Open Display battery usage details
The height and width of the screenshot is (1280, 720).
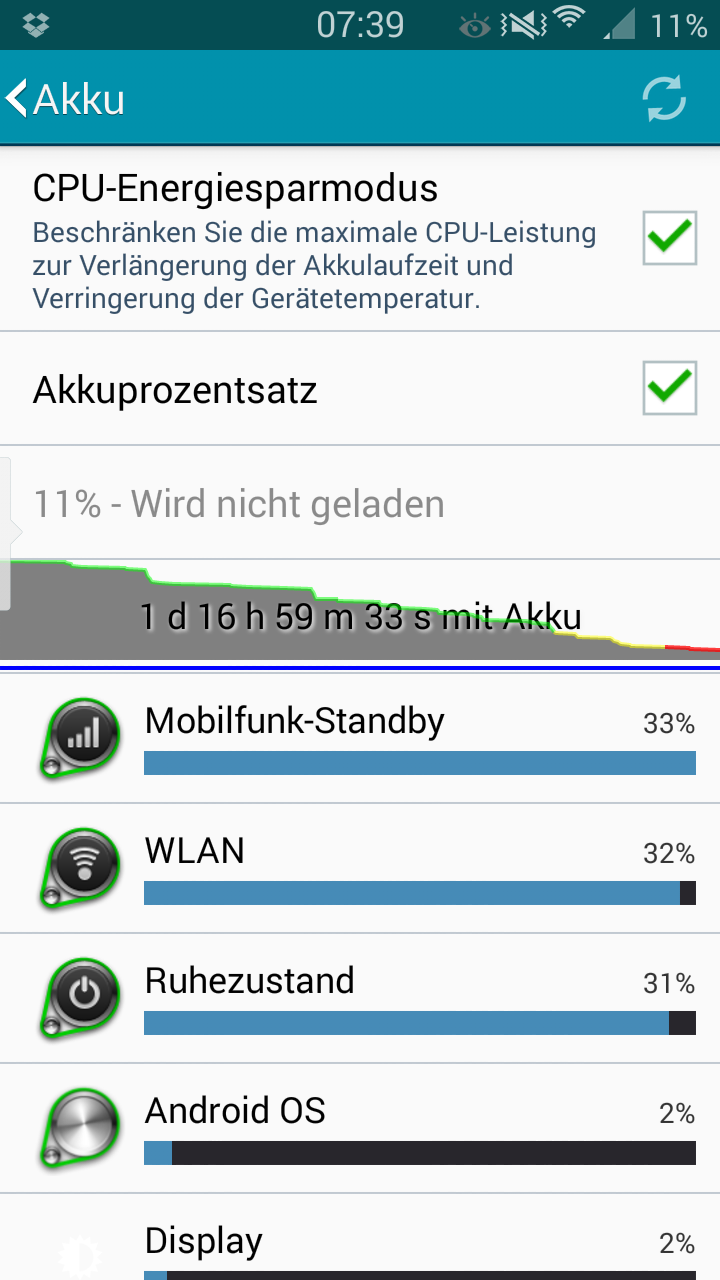coord(360,1237)
